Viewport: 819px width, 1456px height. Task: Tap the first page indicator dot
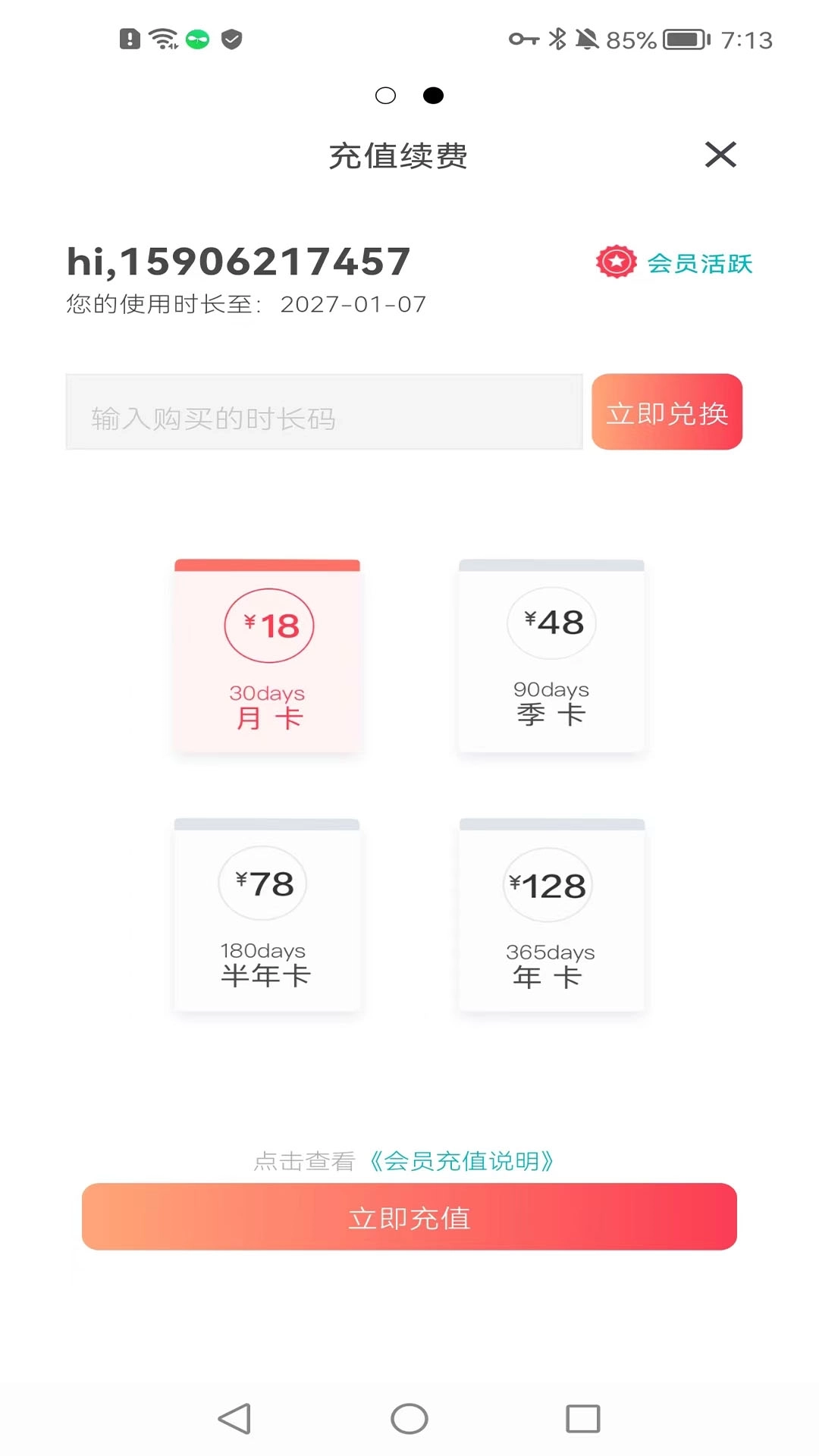(385, 96)
